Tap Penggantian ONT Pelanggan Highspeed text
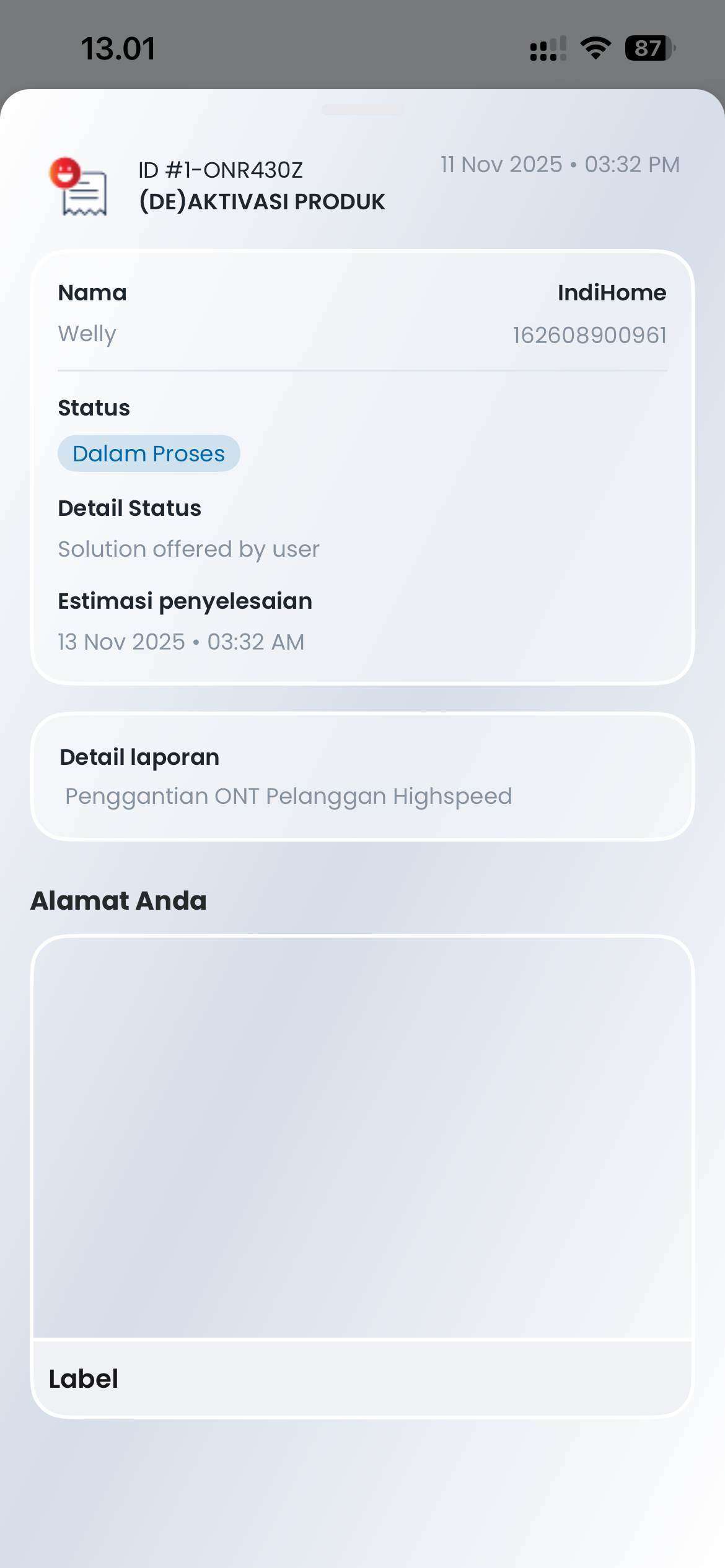 288,797
